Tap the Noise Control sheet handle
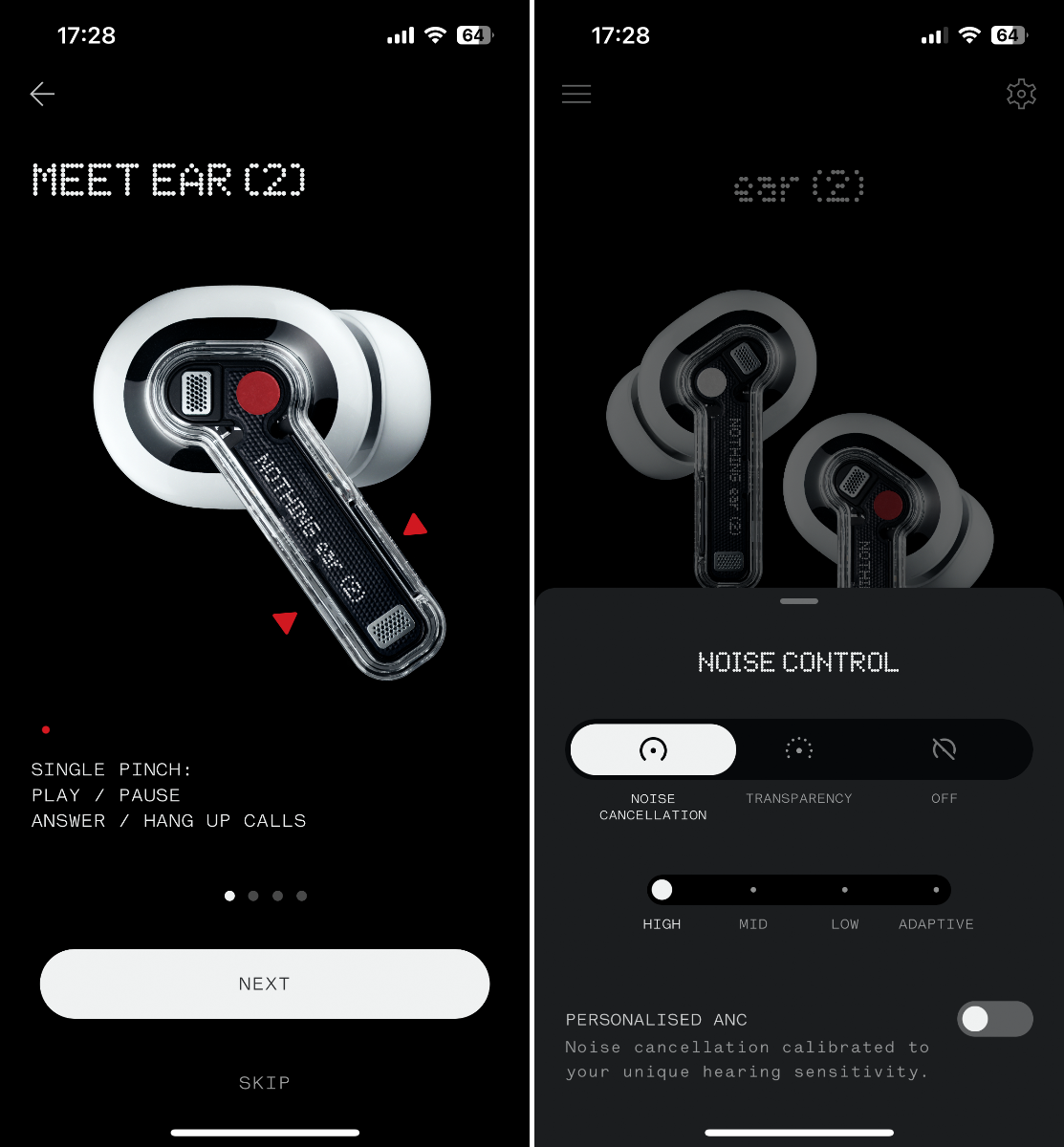The width and height of the screenshot is (1064, 1147). click(799, 601)
